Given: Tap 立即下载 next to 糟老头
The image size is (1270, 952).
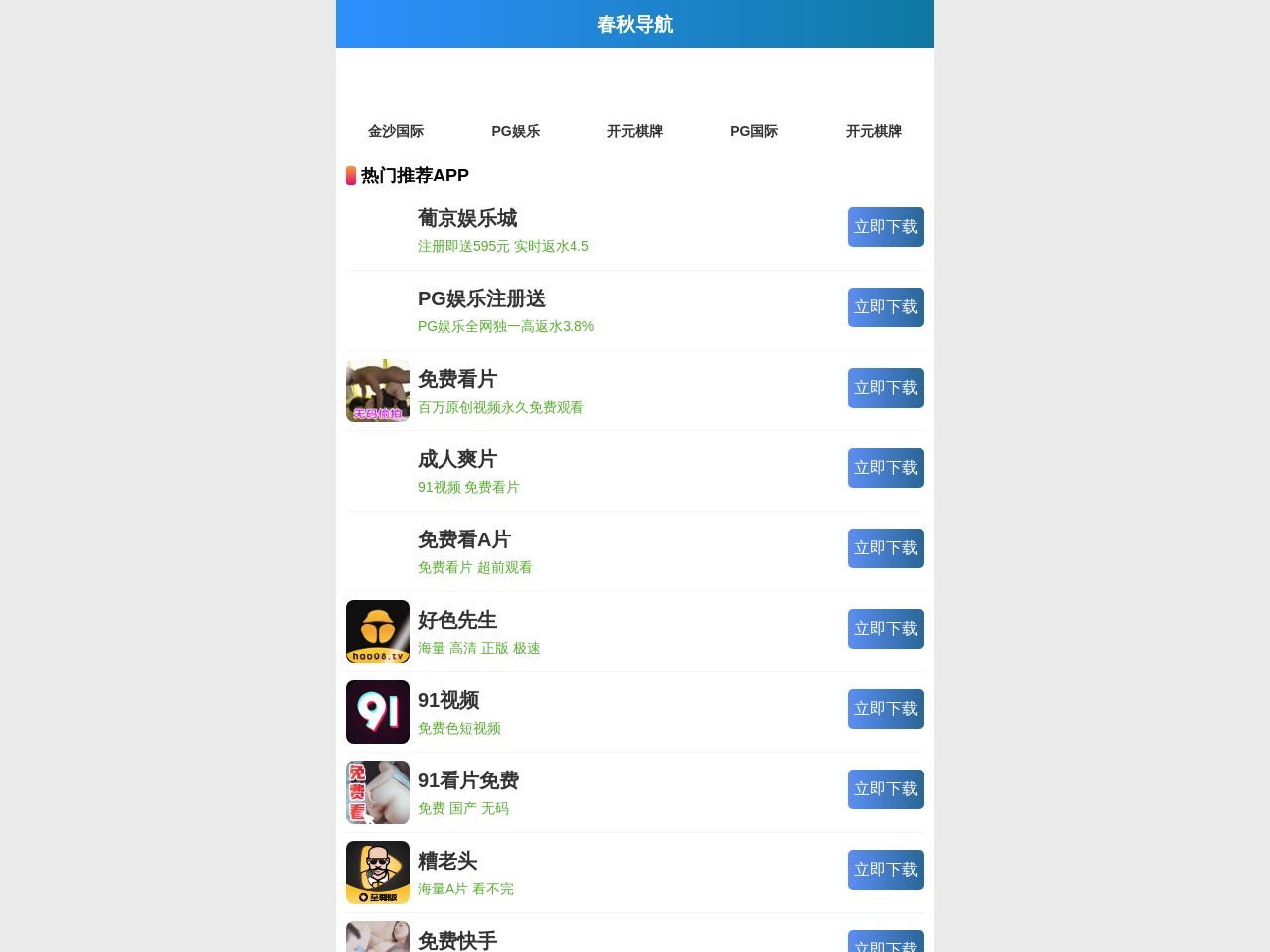Looking at the screenshot, I should pyautogui.click(x=885, y=870).
